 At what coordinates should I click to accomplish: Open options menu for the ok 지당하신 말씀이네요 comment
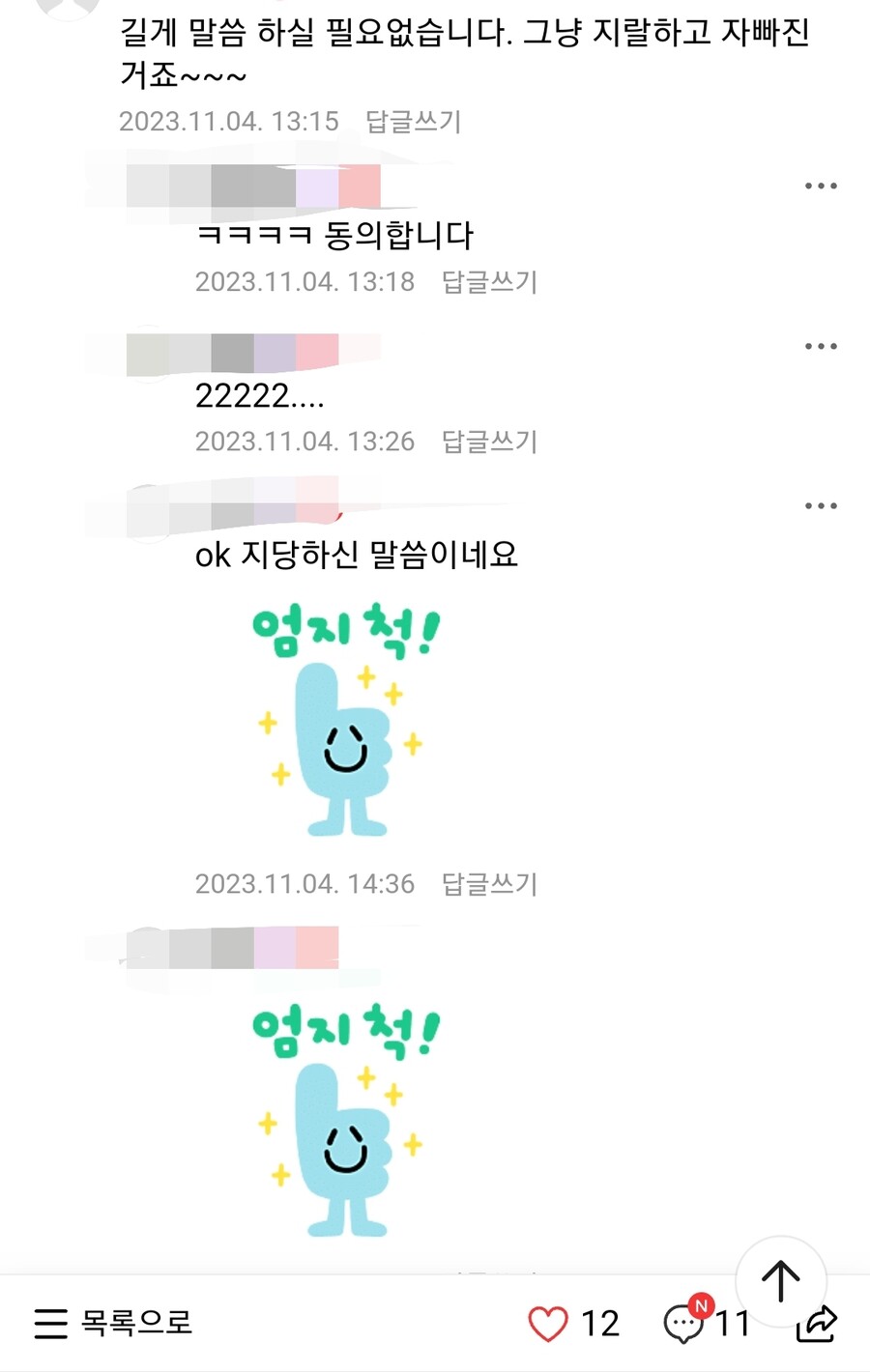821,504
